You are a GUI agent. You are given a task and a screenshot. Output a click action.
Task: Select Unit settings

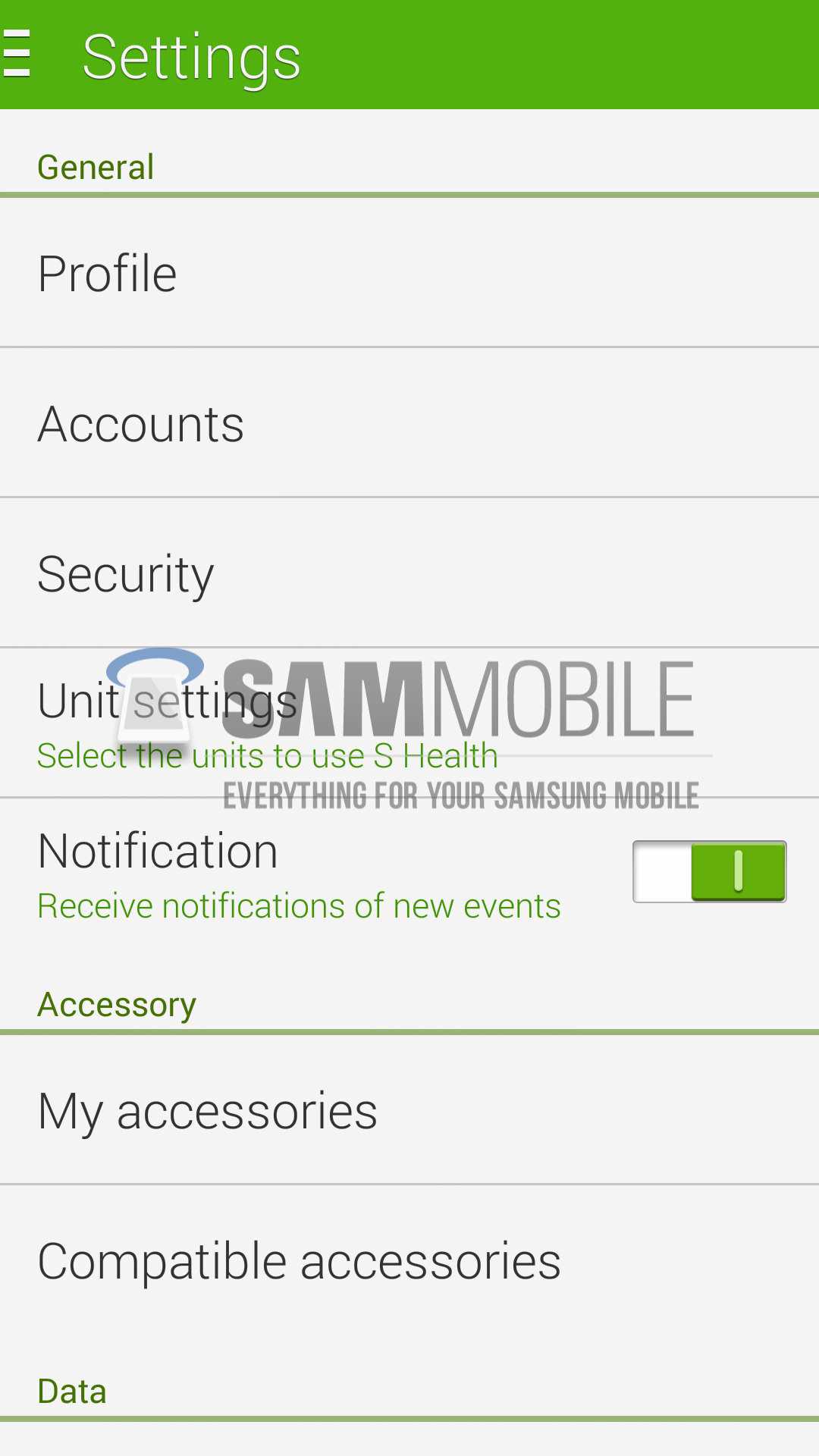[409, 722]
